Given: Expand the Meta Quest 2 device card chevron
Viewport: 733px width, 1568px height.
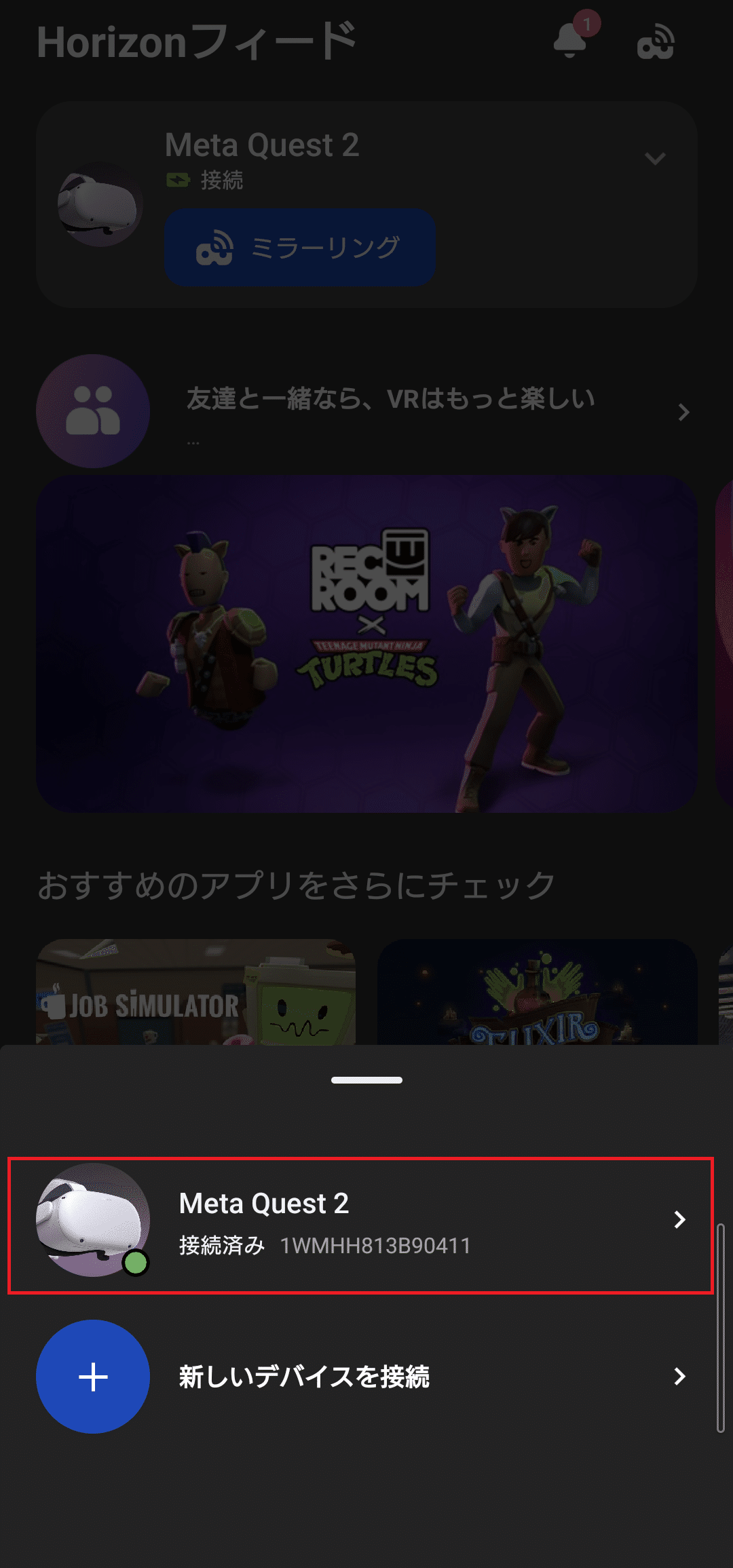Looking at the screenshot, I should coord(655,159).
